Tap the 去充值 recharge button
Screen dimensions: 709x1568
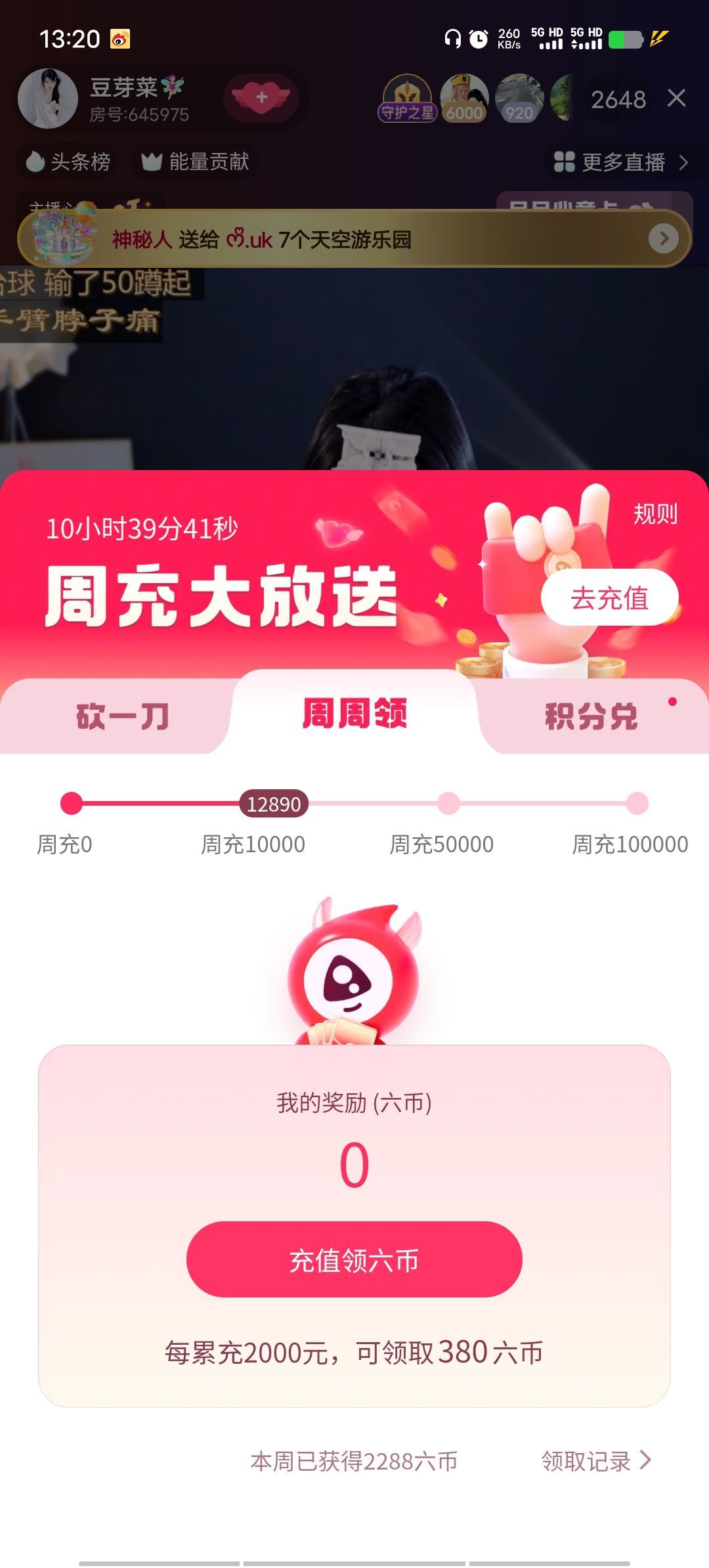[609, 598]
